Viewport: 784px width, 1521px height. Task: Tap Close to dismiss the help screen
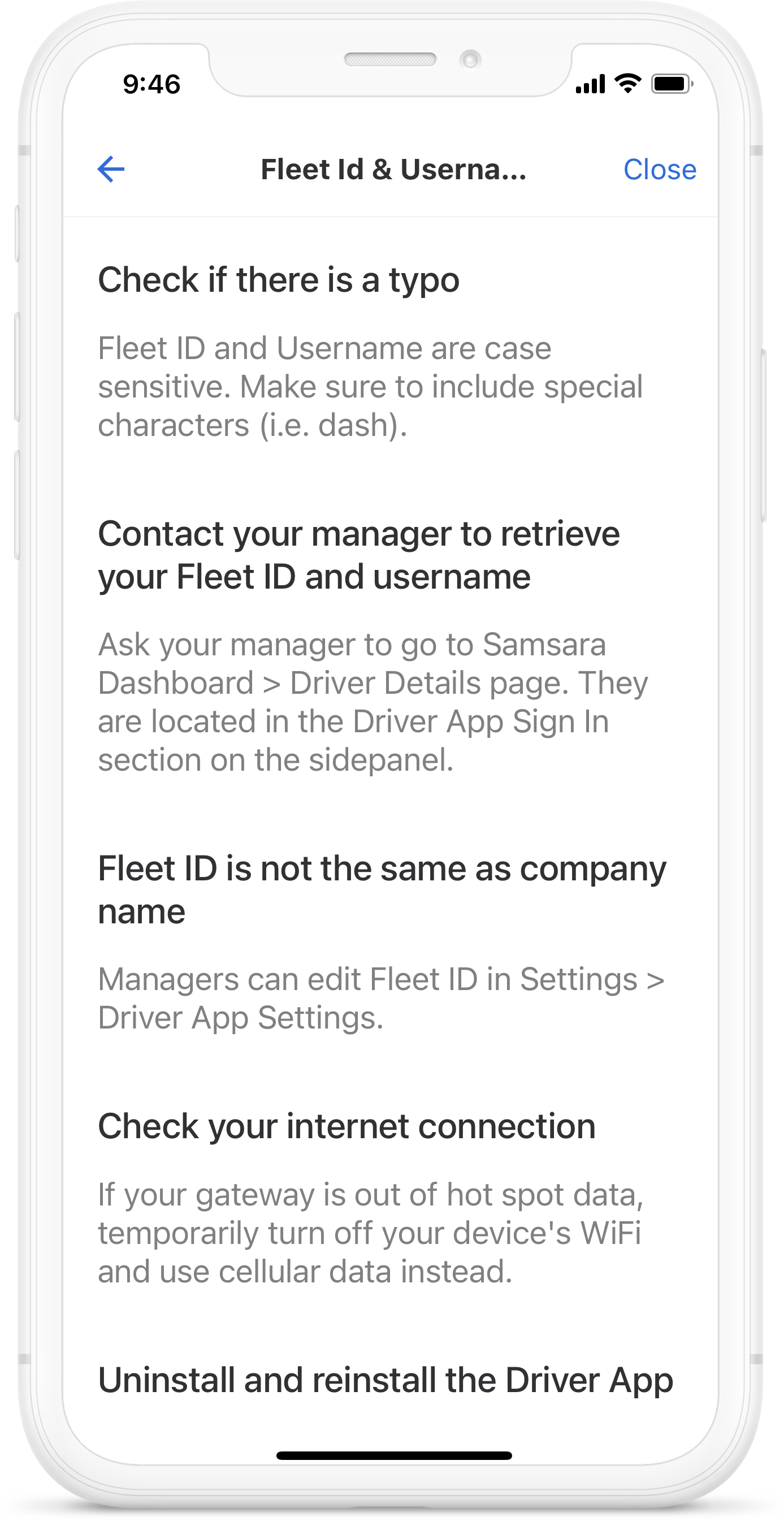(x=661, y=170)
